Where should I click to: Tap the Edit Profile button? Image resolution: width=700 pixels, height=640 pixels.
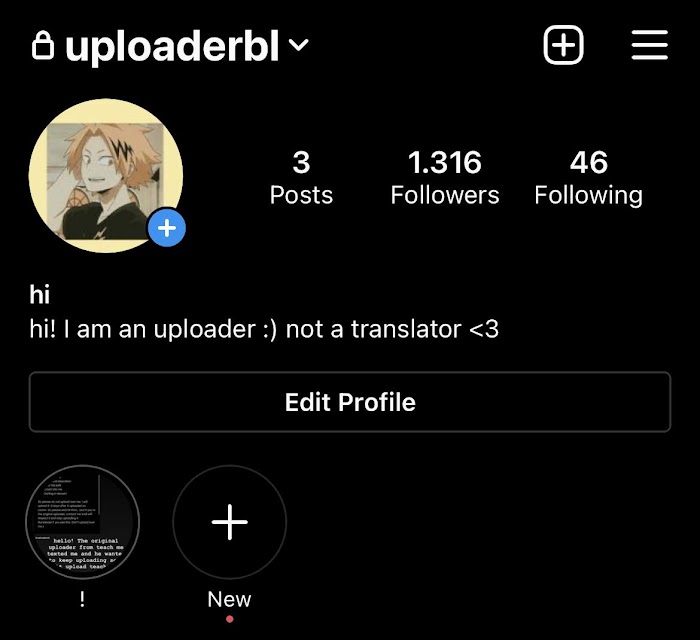click(x=350, y=402)
